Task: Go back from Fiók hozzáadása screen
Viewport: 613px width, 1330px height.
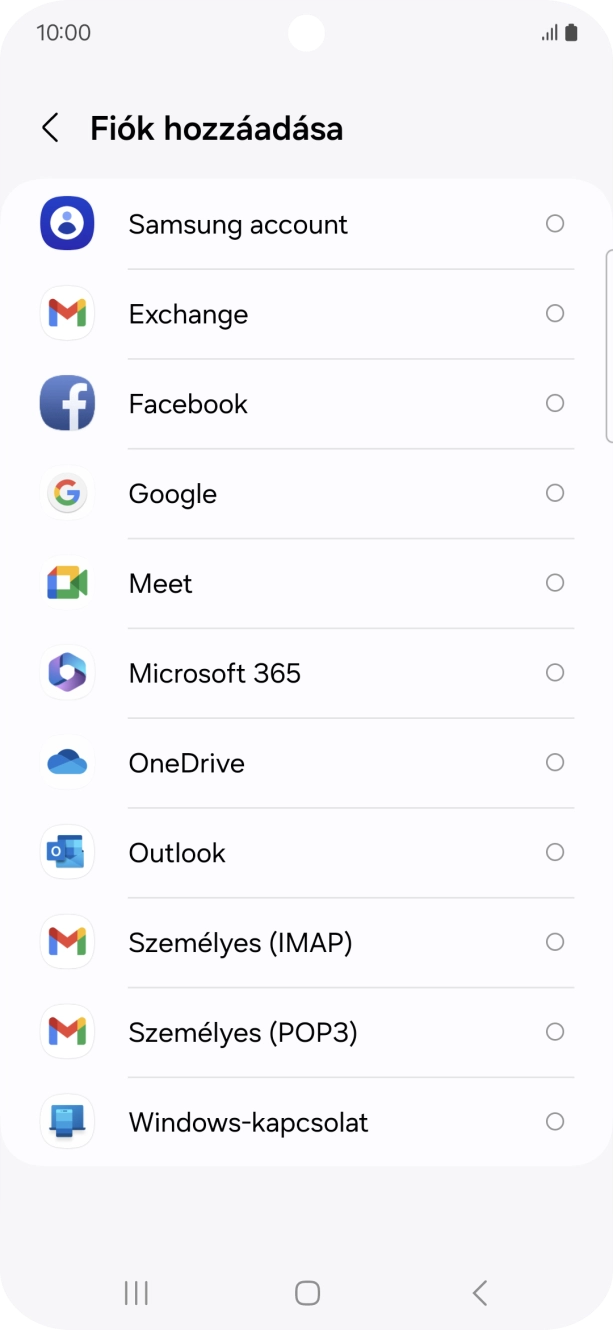Action: tap(50, 128)
